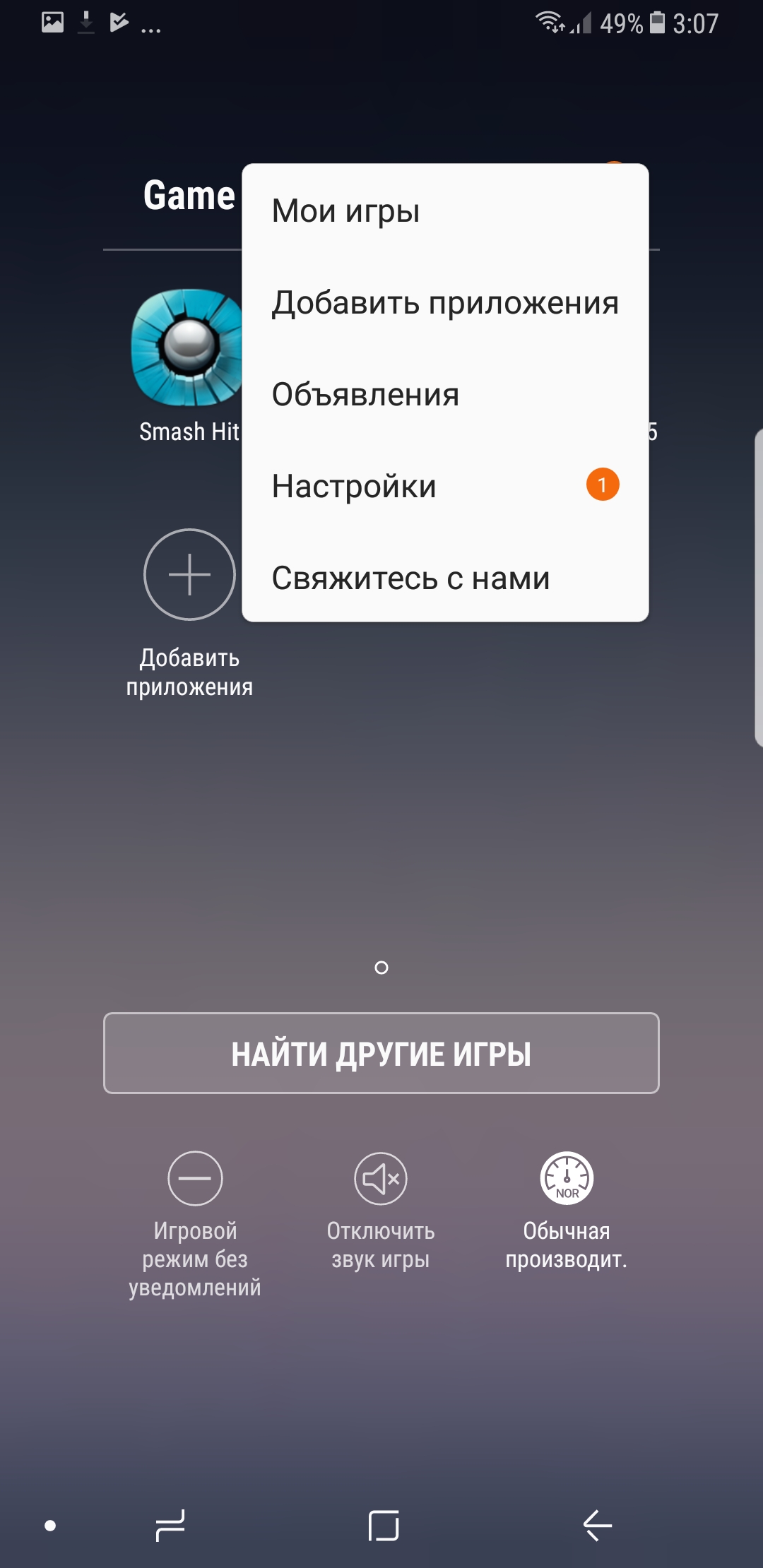The image size is (763, 1568).
Task: Open Объявления from the popup menu
Action: click(445, 394)
